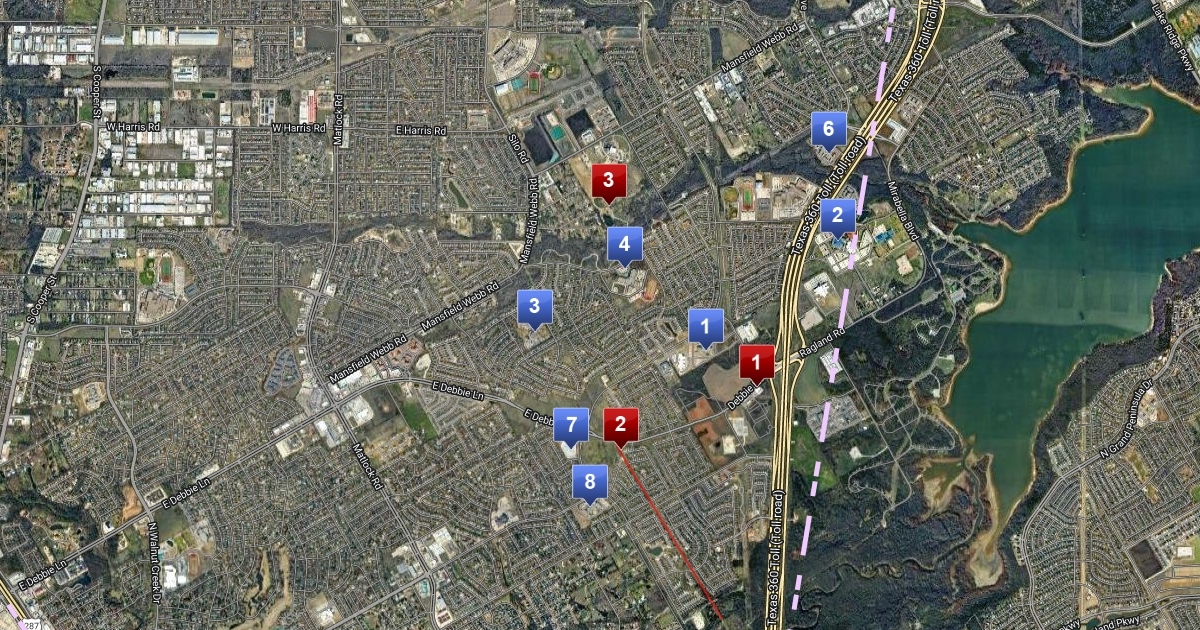1200x630 pixels.
Task: Select blue marker number 4
Action: [x=624, y=242]
